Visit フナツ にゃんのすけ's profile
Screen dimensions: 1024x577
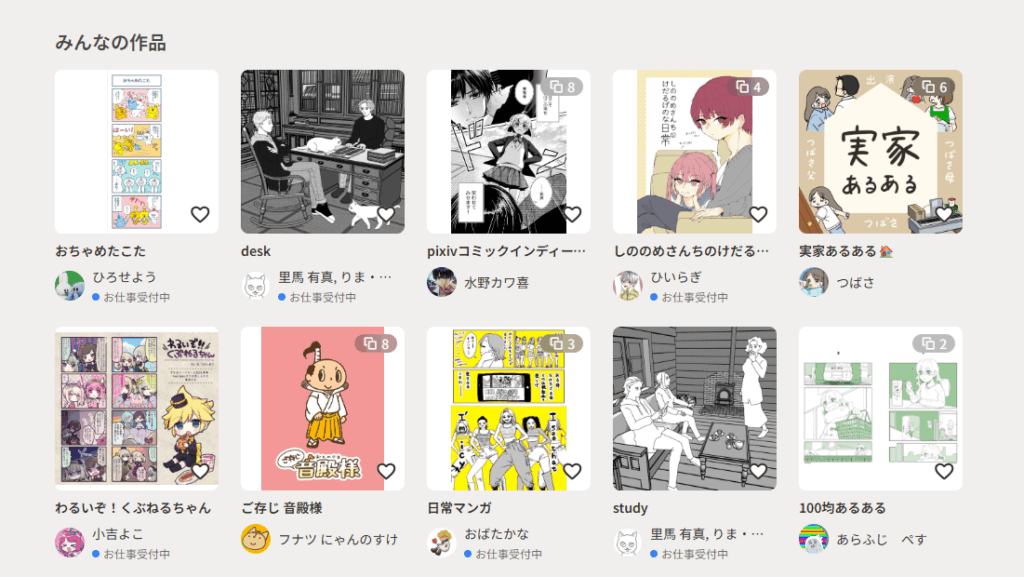[x=337, y=540]
